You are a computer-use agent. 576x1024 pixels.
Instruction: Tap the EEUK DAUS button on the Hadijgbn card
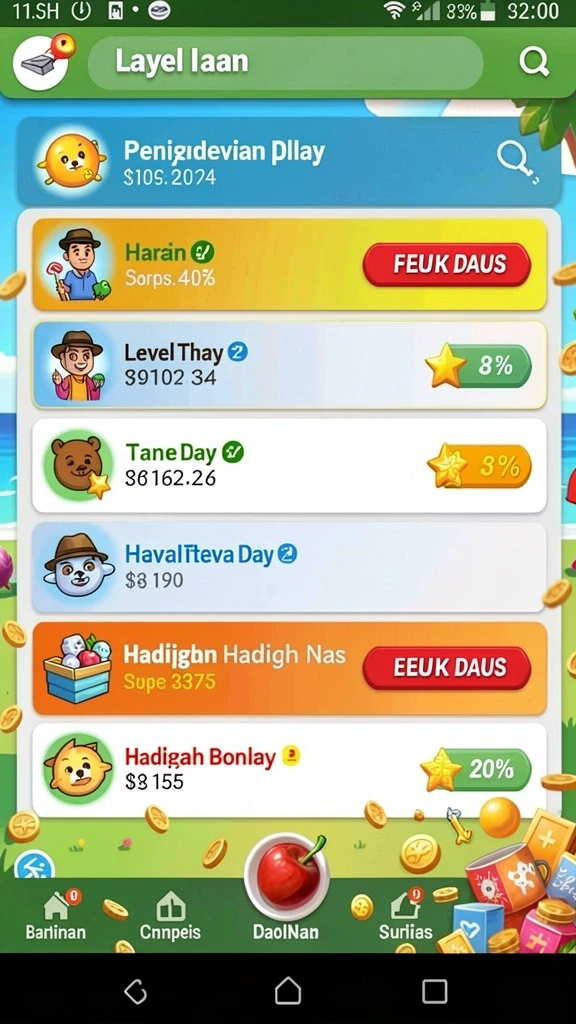(447, 667)
